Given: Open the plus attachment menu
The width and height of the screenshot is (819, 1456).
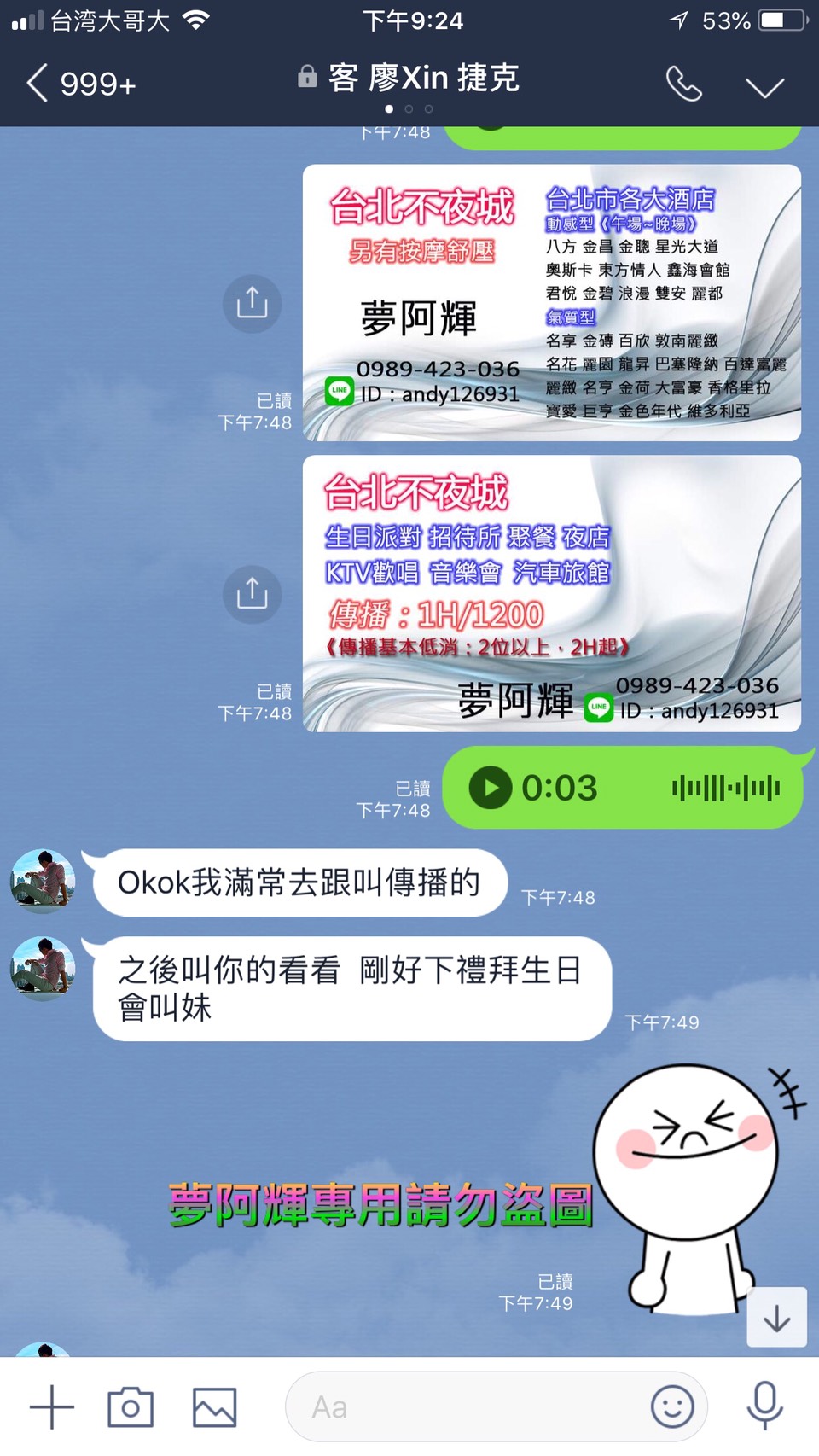Looking at the screenshot, I should pos(52,1406).
